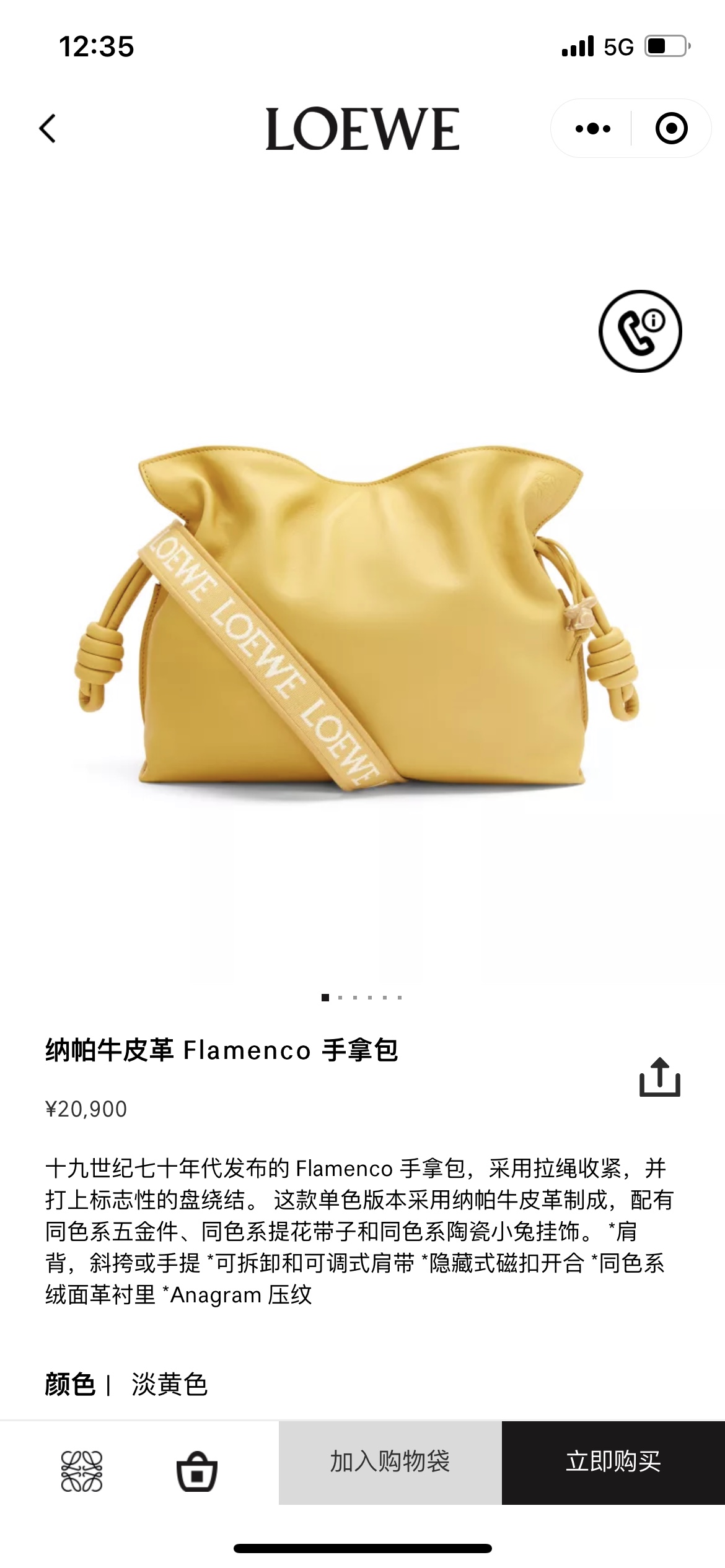Open the yellow Flamenco bag product image
Screen dimensions: 725x1568
tap(359, 619)
